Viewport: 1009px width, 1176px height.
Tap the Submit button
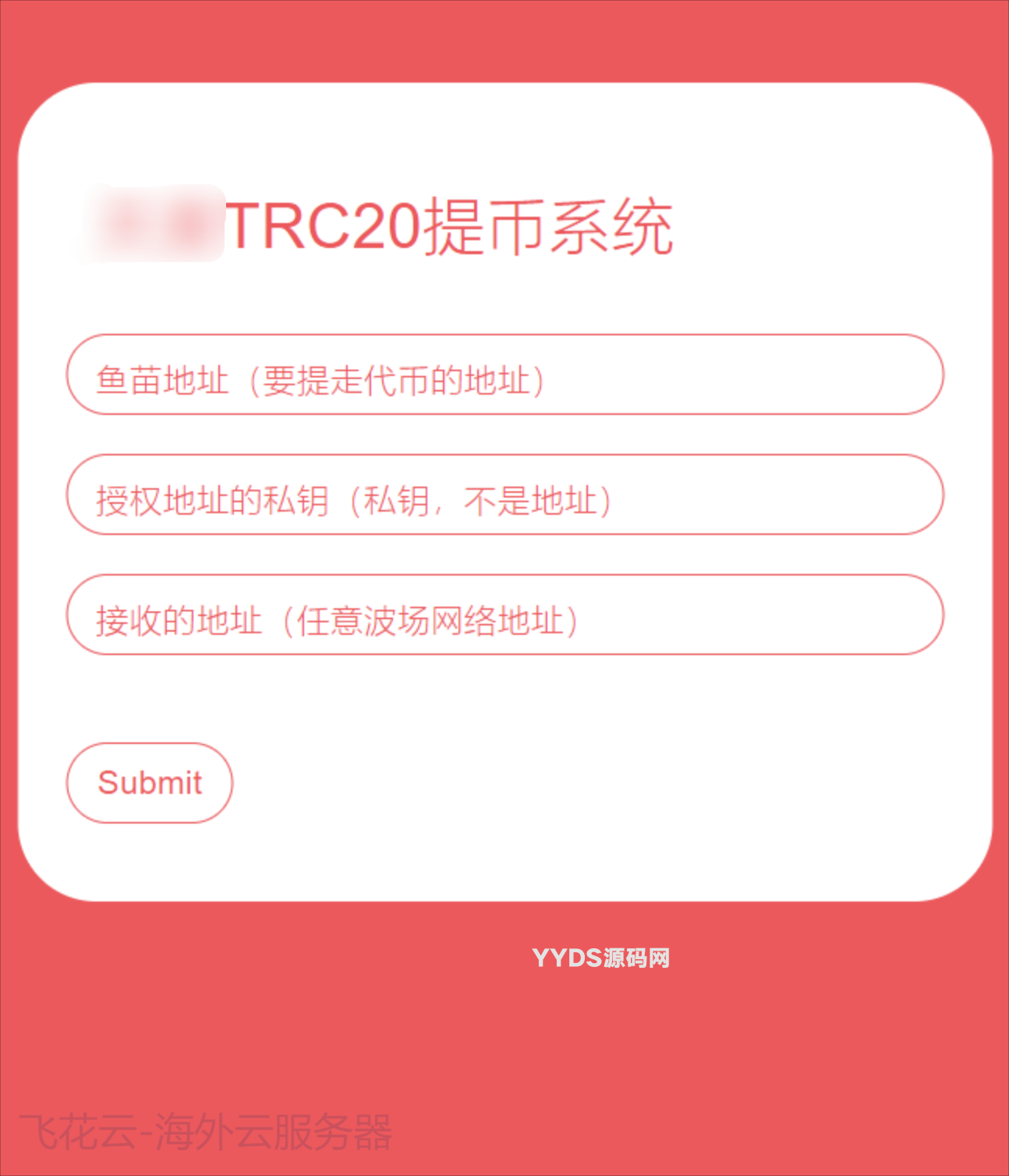point(150,783)
